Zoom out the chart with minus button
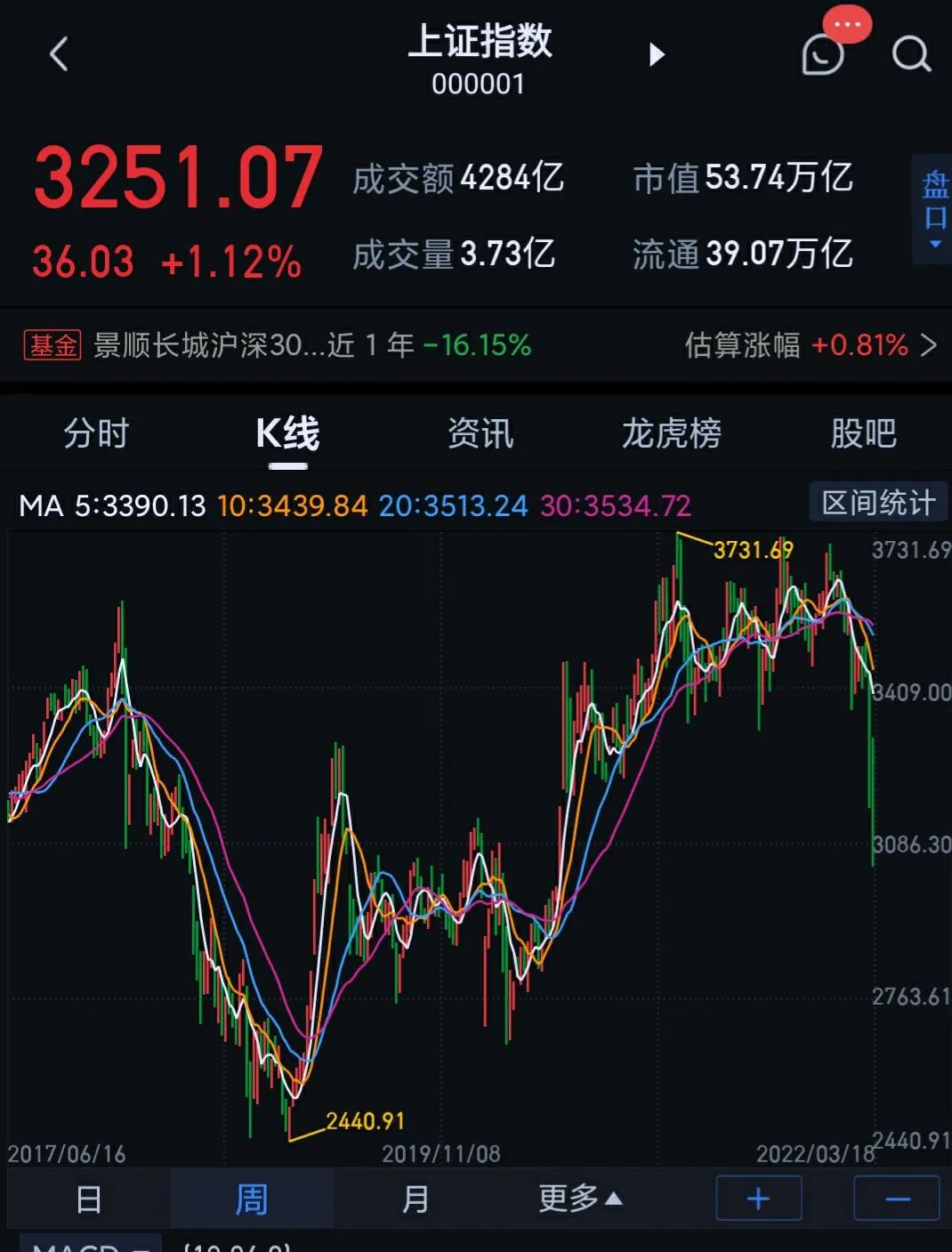Screen dimensions: 952x1252 [x=897, y=1199]
